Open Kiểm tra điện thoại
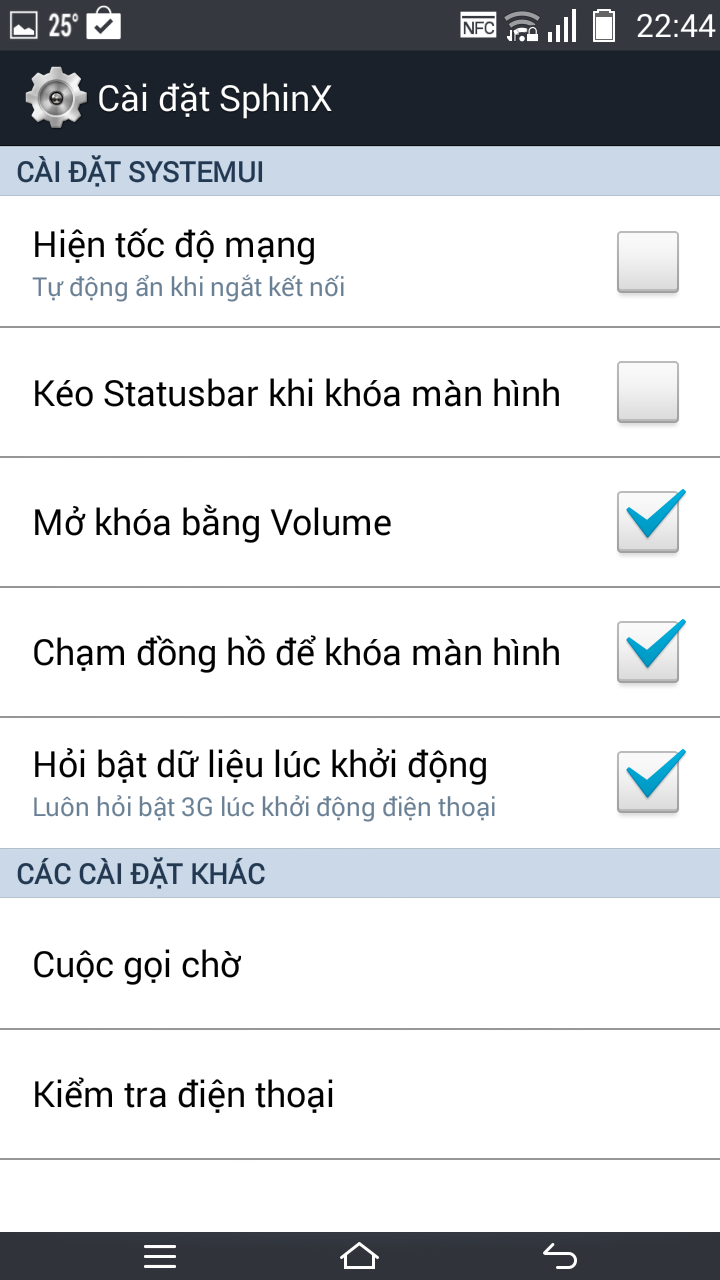The width and height of the screenshot is (720, 1280). point(360,1094)
